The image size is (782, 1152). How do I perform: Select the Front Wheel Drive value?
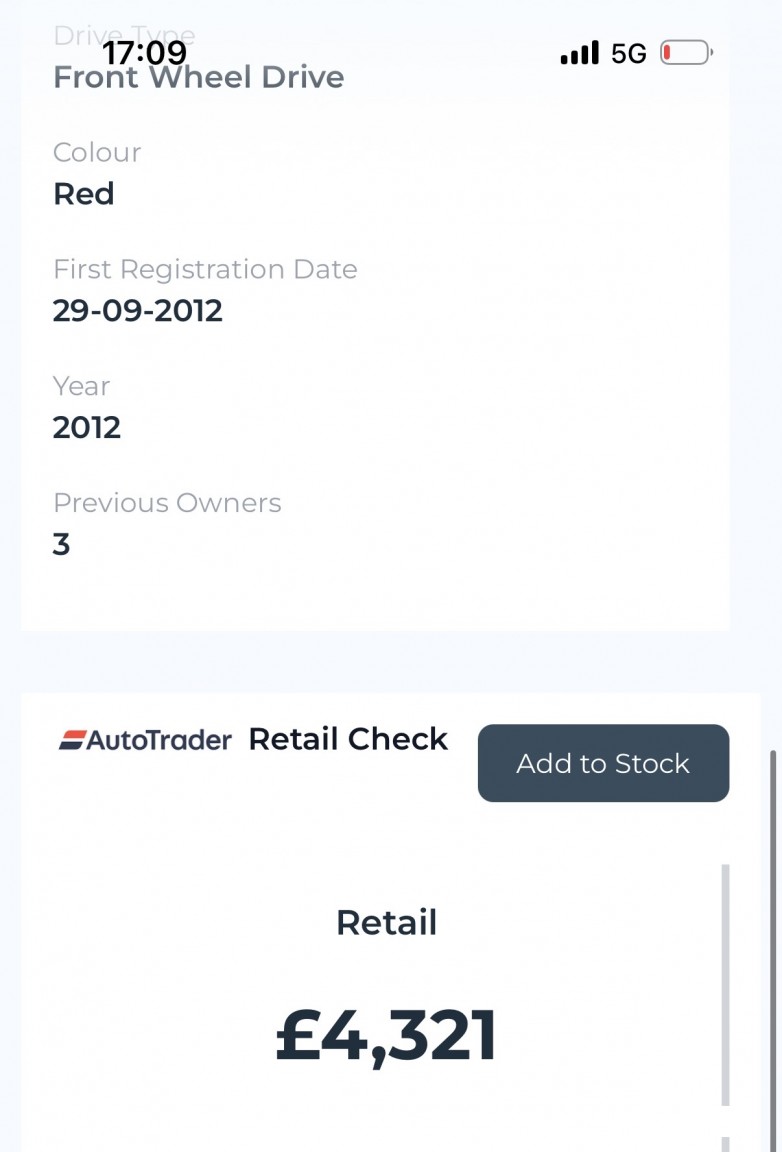pyautogui.click(x=197, y=77)
